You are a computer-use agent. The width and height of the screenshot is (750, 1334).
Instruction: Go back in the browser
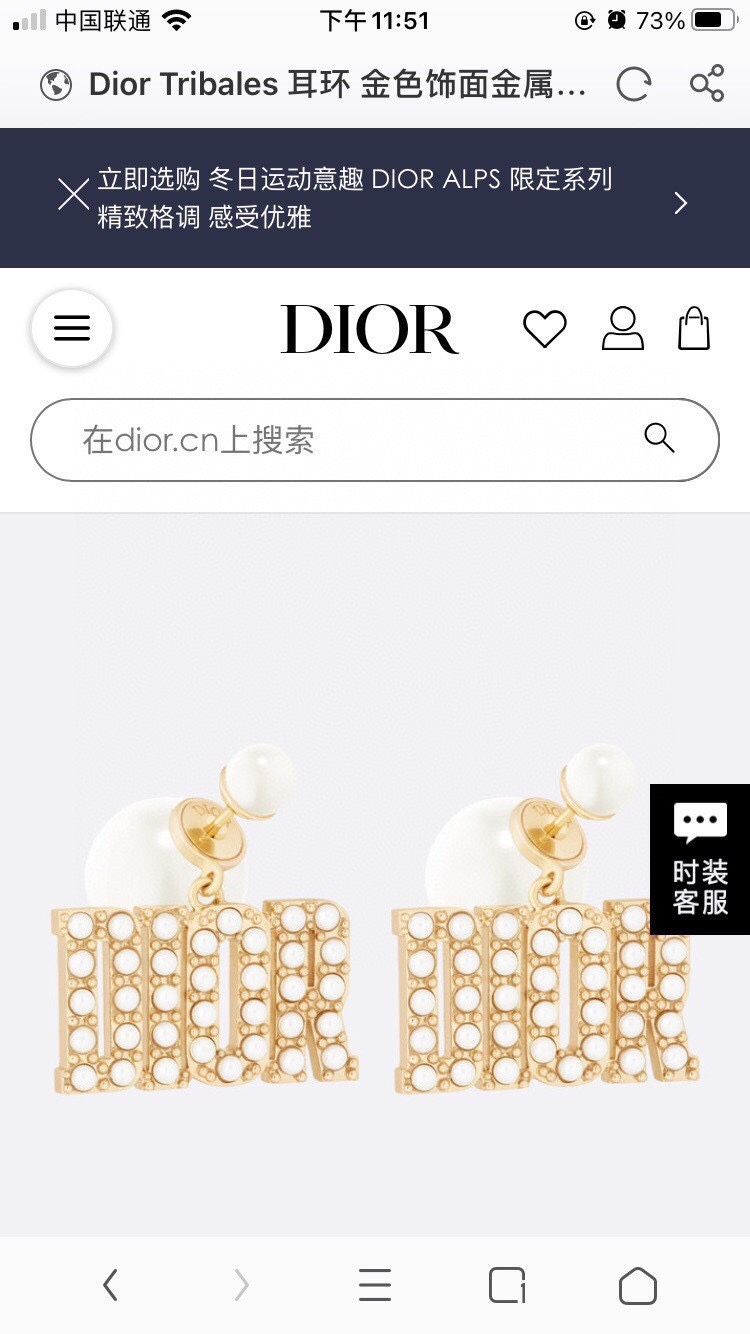tap(110, 1285)
